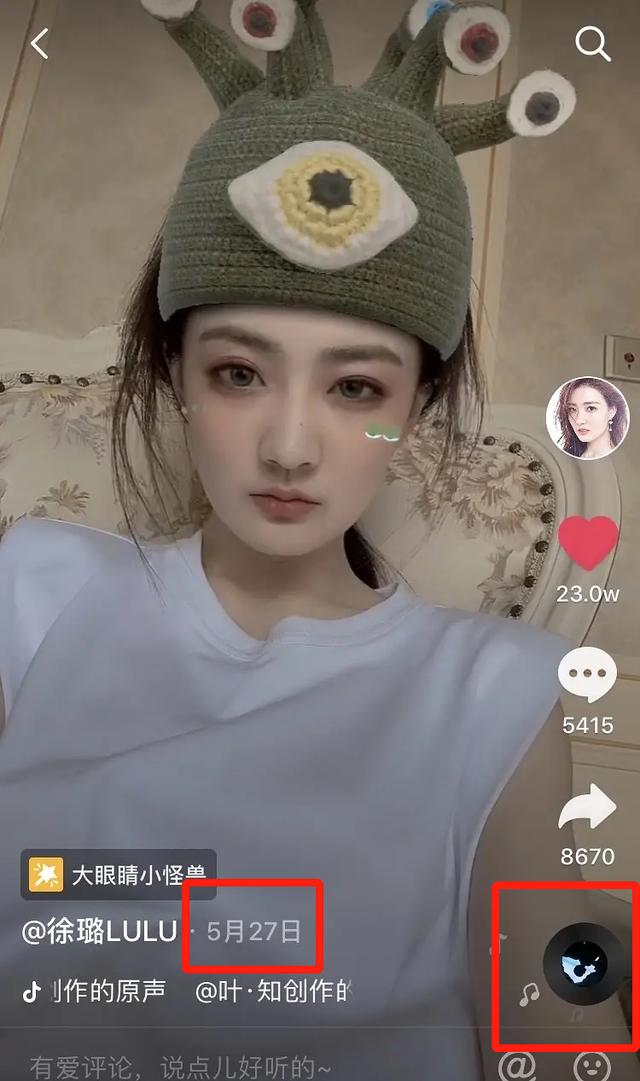Image resolution: width=640 pixels, height=1081 pixels.
Task: Mention someone with the @ icon
Action: 517,1066
